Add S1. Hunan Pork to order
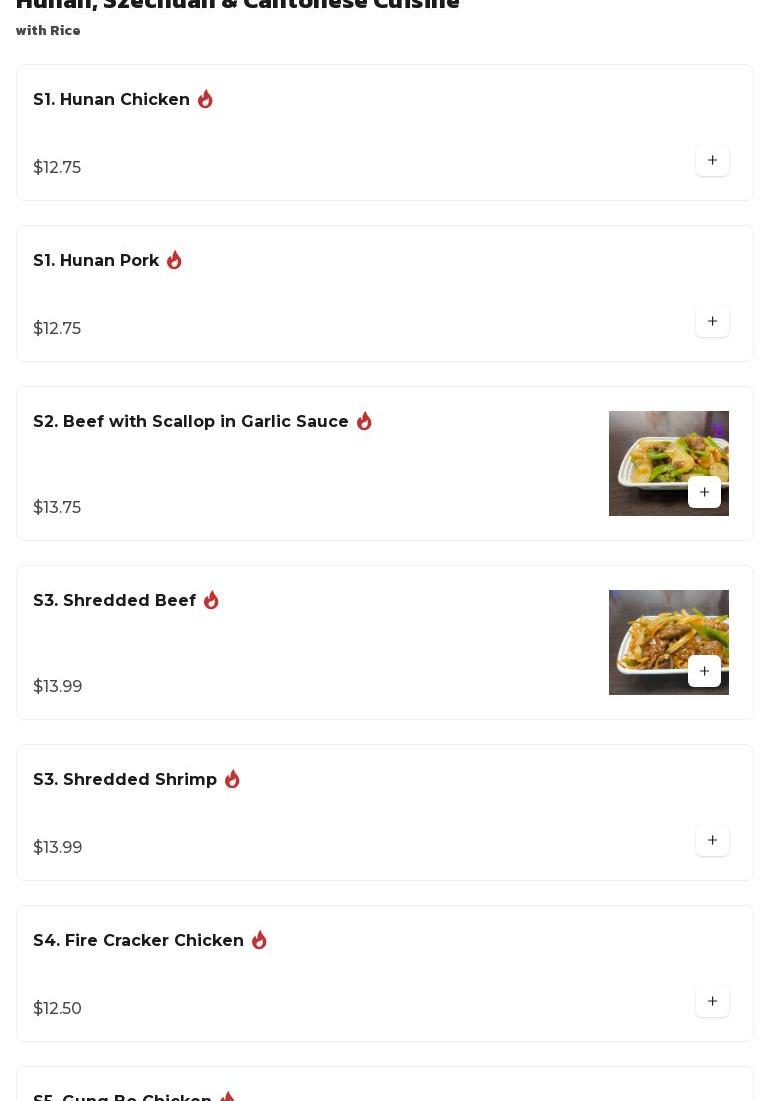The width and height of the screenshot is (770, 1101). [x=712, y=322]
